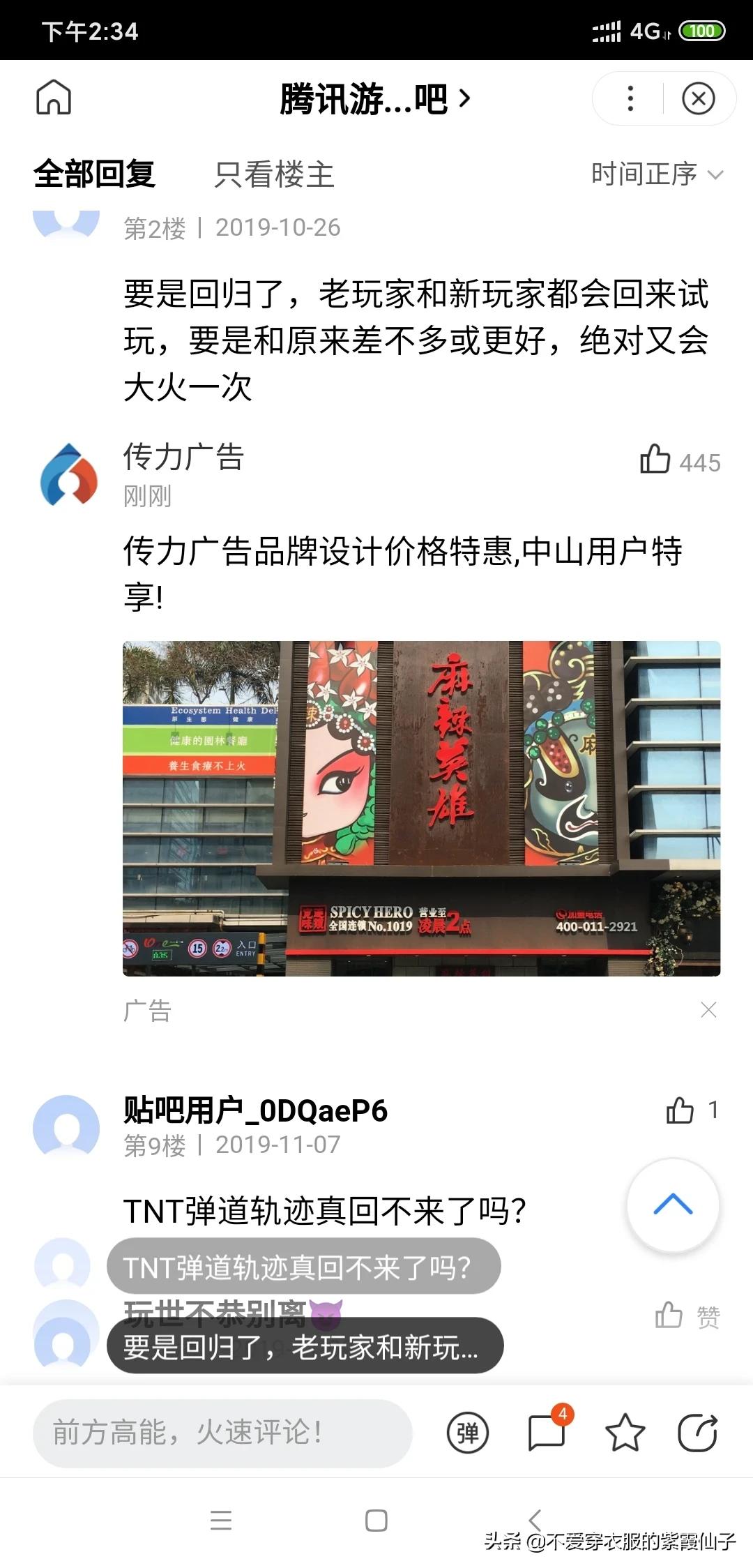
Task: Tap the system back button
Action: pos(535,1519)
